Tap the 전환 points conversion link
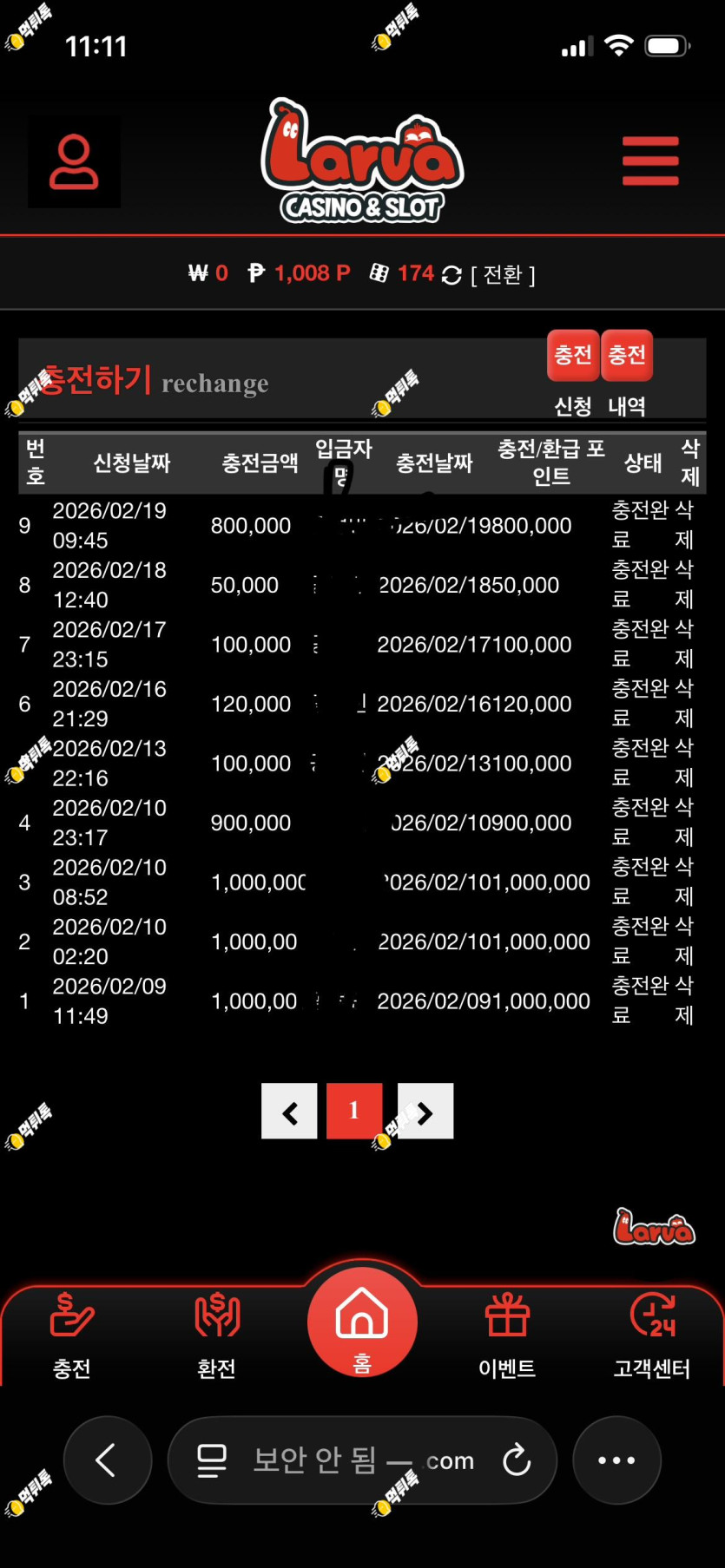This screenshot has height=1568, width=725. (503, 275)
